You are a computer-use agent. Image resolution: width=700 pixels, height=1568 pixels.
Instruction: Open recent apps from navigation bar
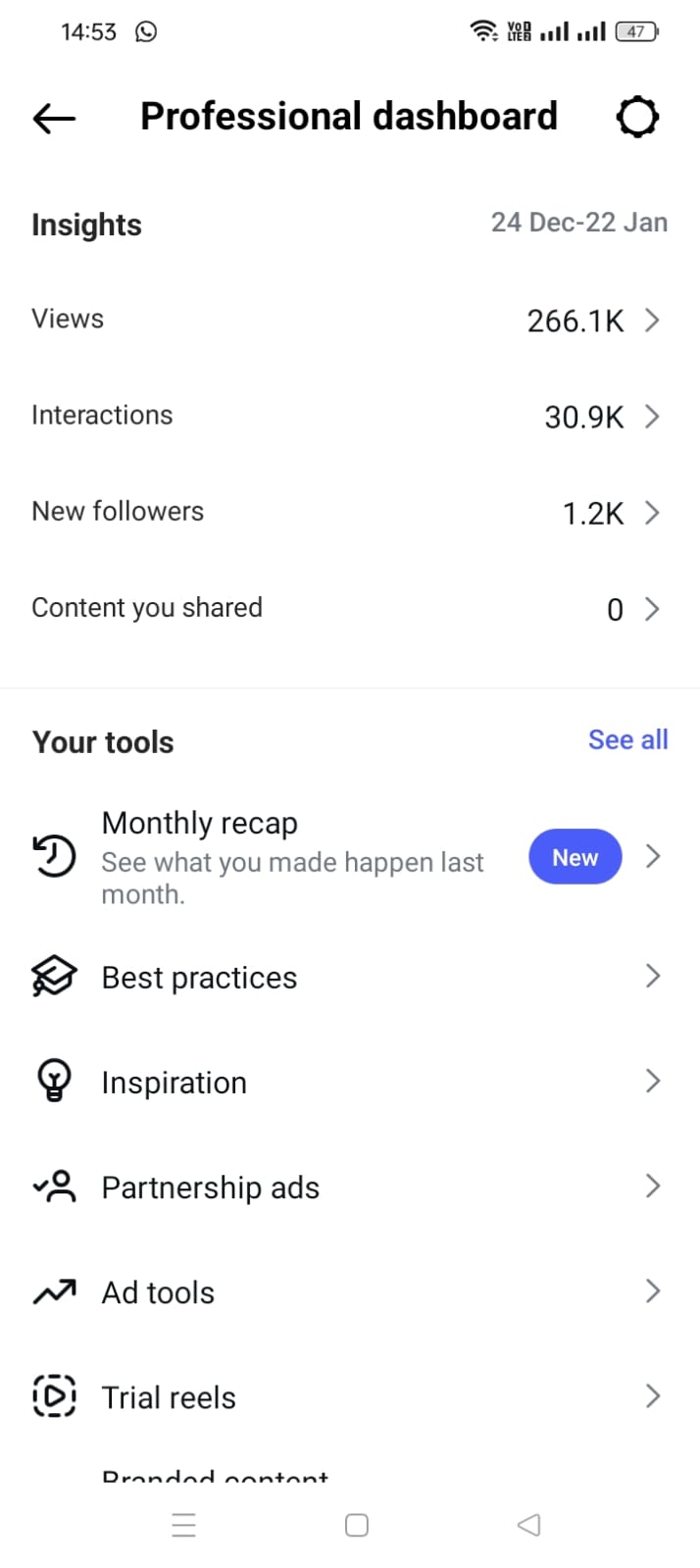(x=183, y=1525)
